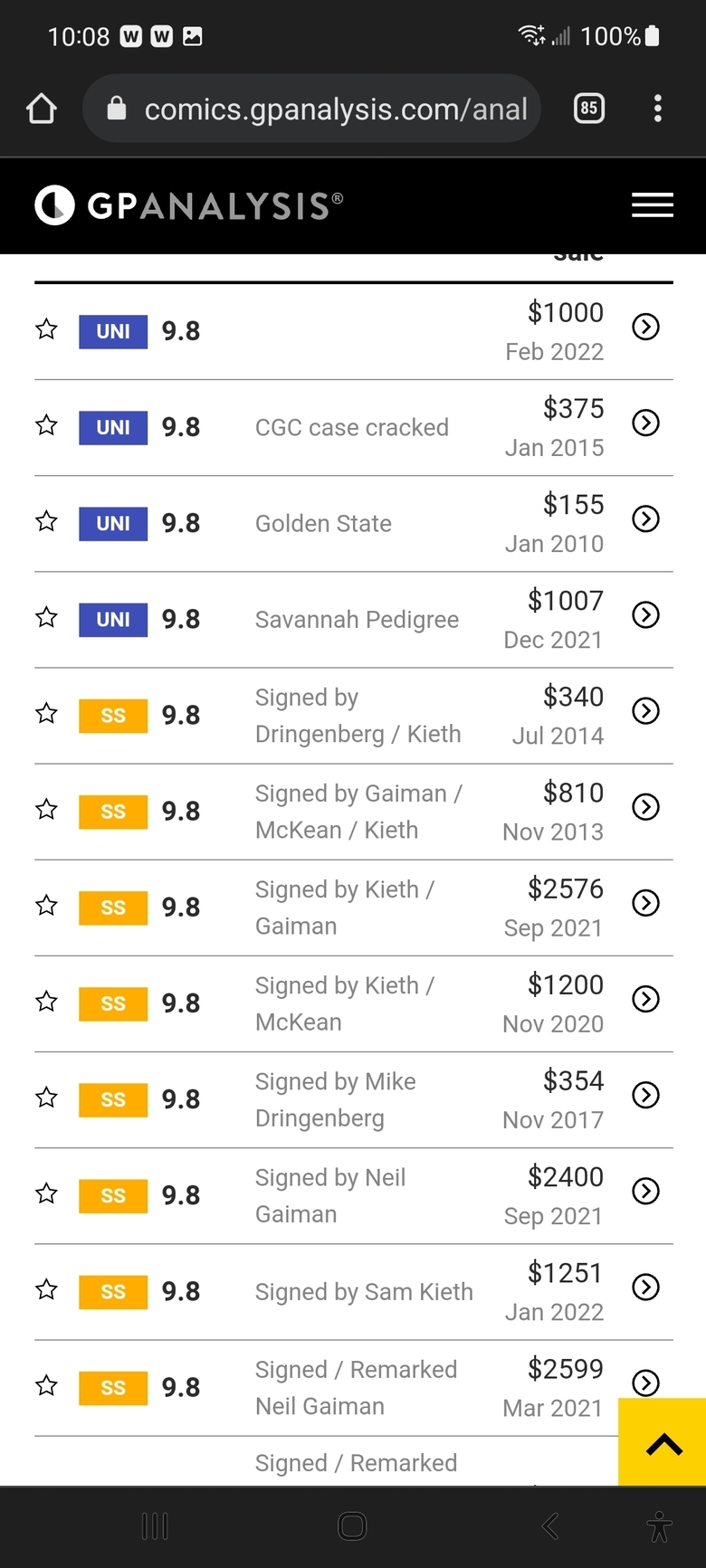This screenshot has height=1568, width=706.
Task: Open details arrow for the $1000 Feb 2022 sale
Action: 645,327
